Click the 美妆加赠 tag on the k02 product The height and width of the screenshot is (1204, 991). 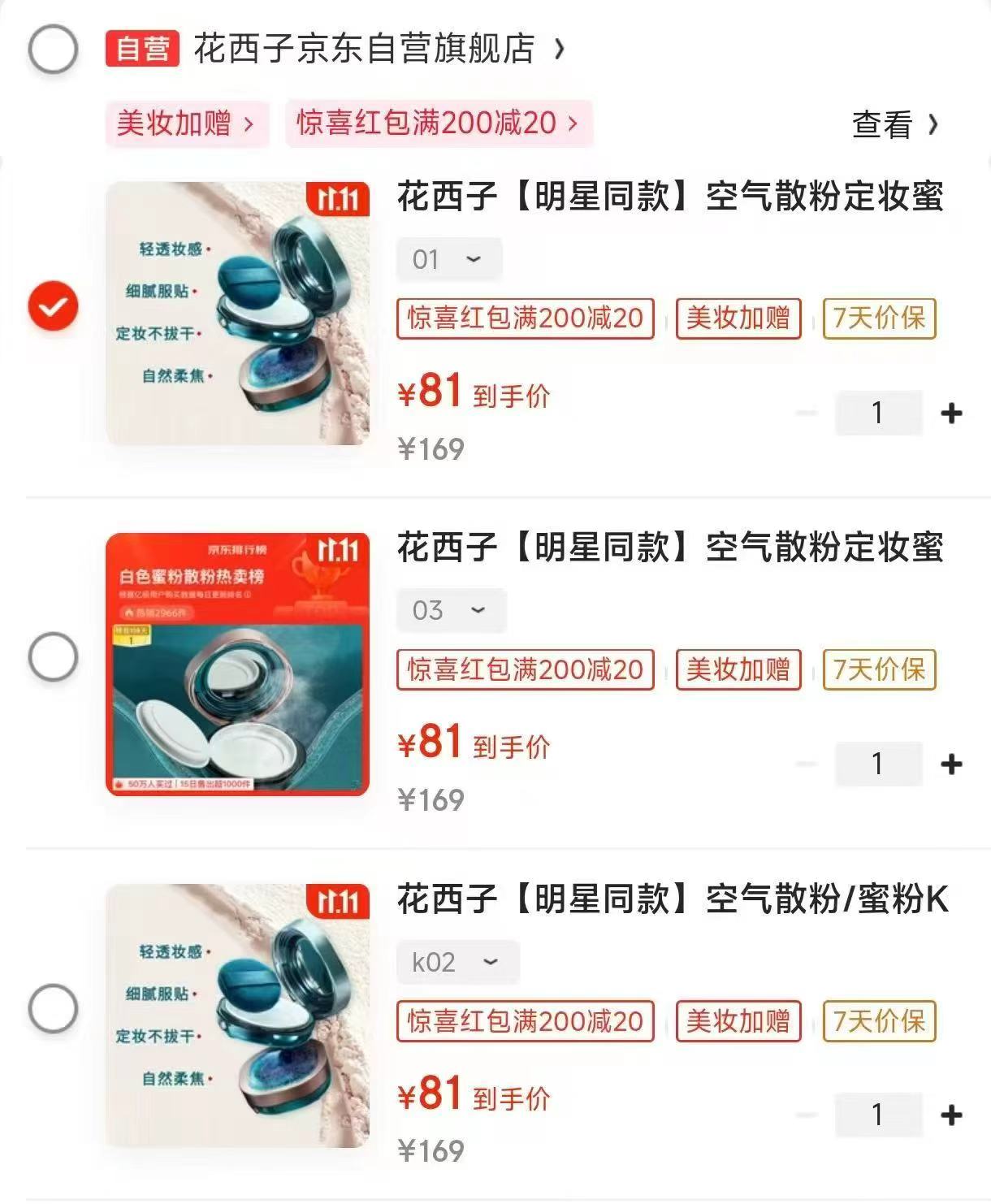click(x=738, y=1021)
